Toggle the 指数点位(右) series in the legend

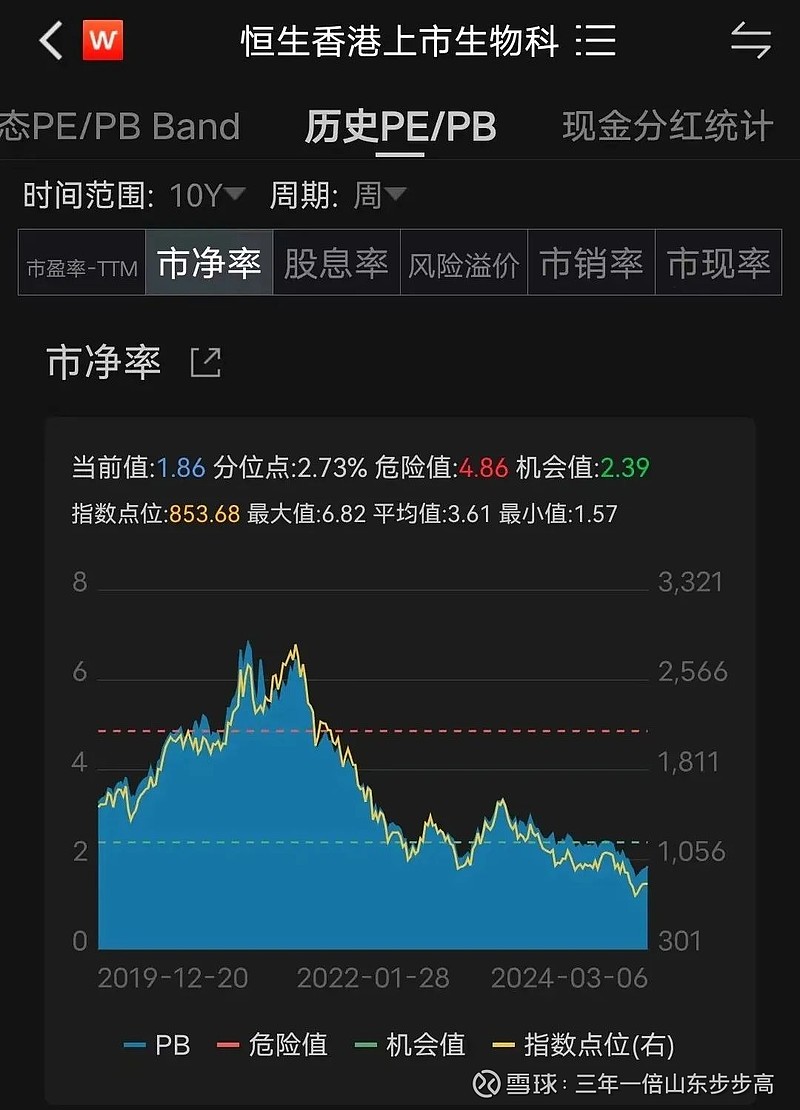tap(585, 1045)
